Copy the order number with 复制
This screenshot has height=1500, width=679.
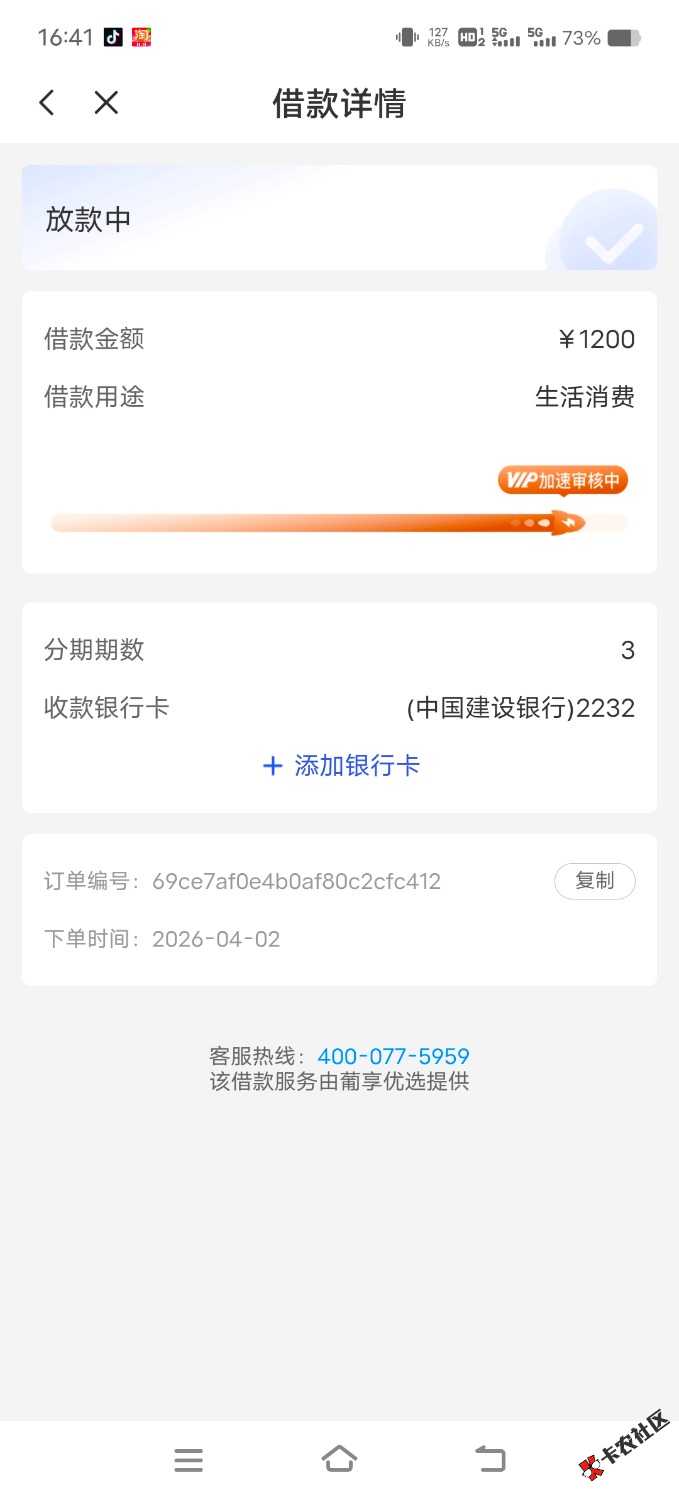[x=594, y=881]
